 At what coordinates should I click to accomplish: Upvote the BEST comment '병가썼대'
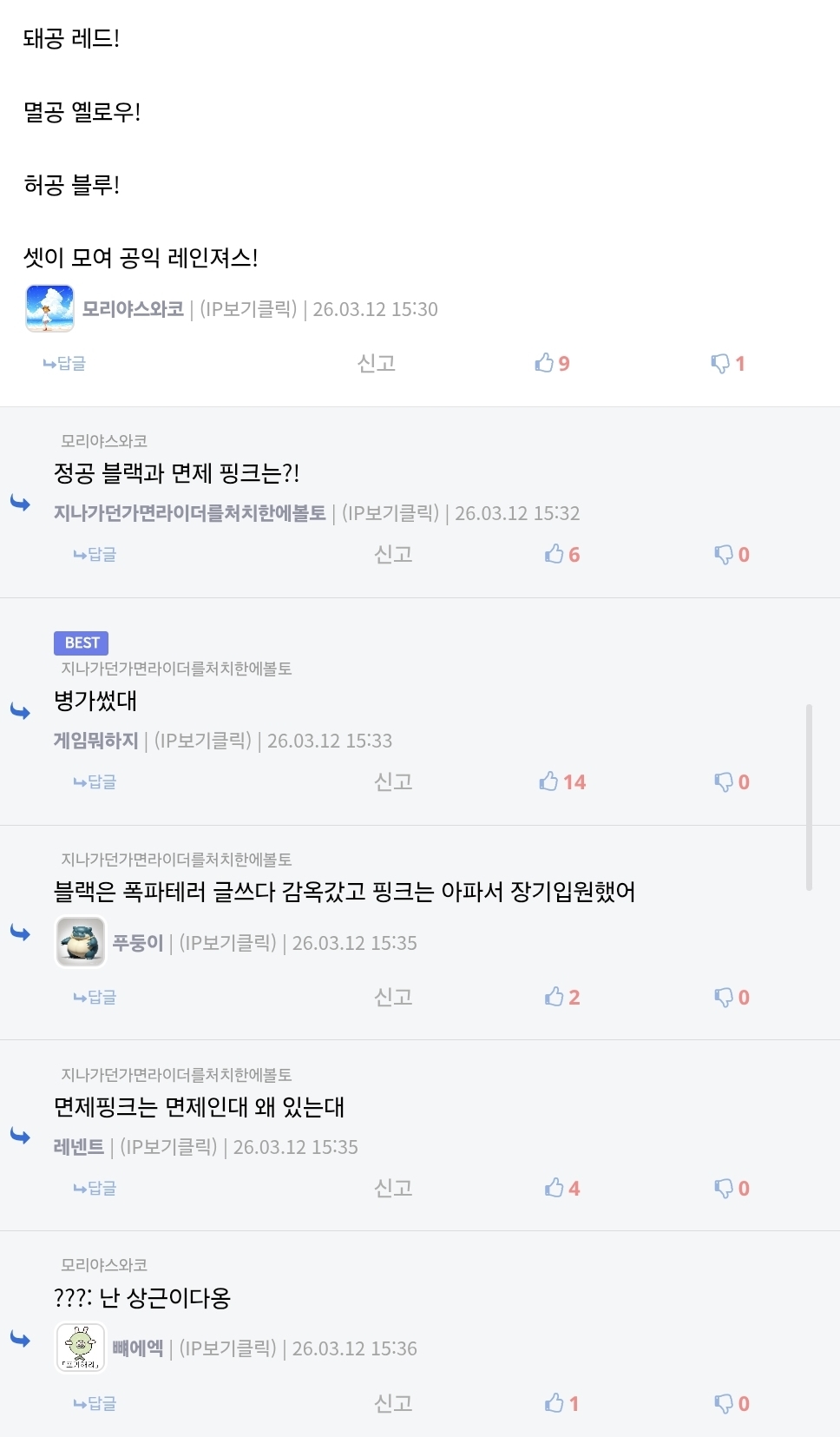coord(561,781)
